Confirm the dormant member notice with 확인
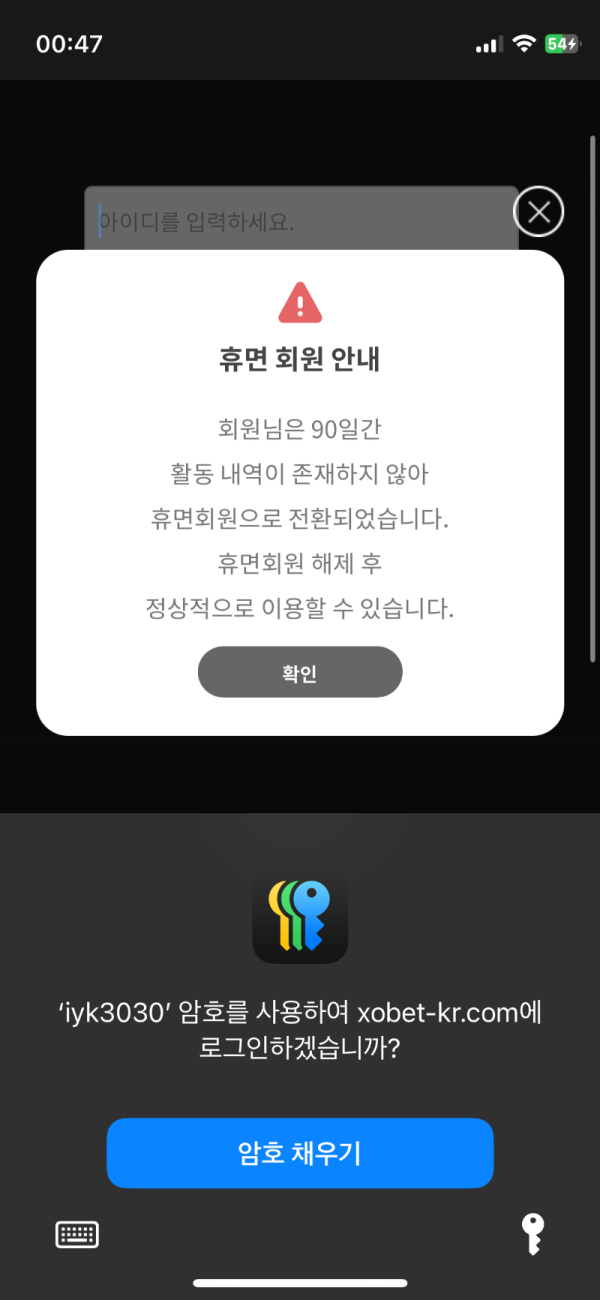 coord(300,672)
